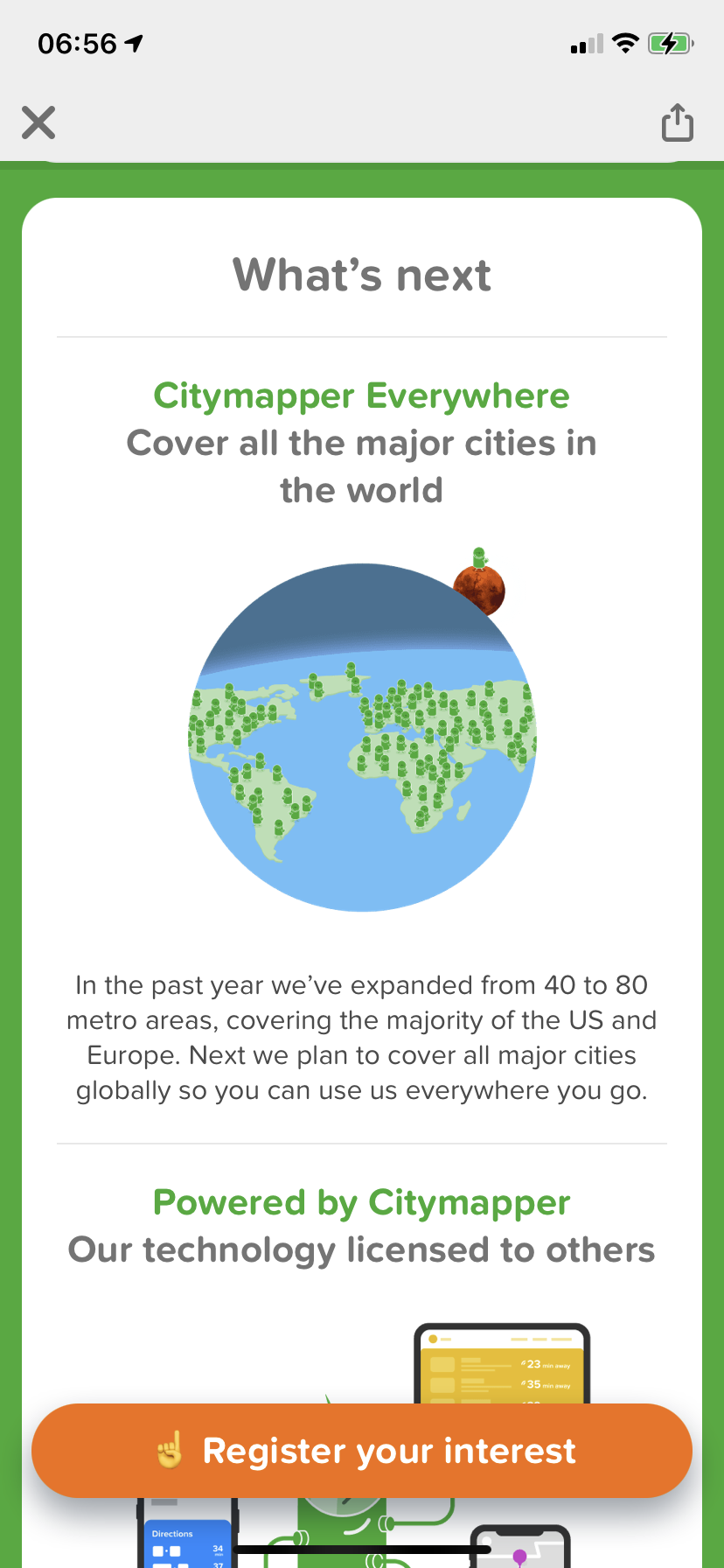This screenshot has width=724, height=1568.
Task: Tap the location arrow beside the clock
Action: tap(133, 42)
